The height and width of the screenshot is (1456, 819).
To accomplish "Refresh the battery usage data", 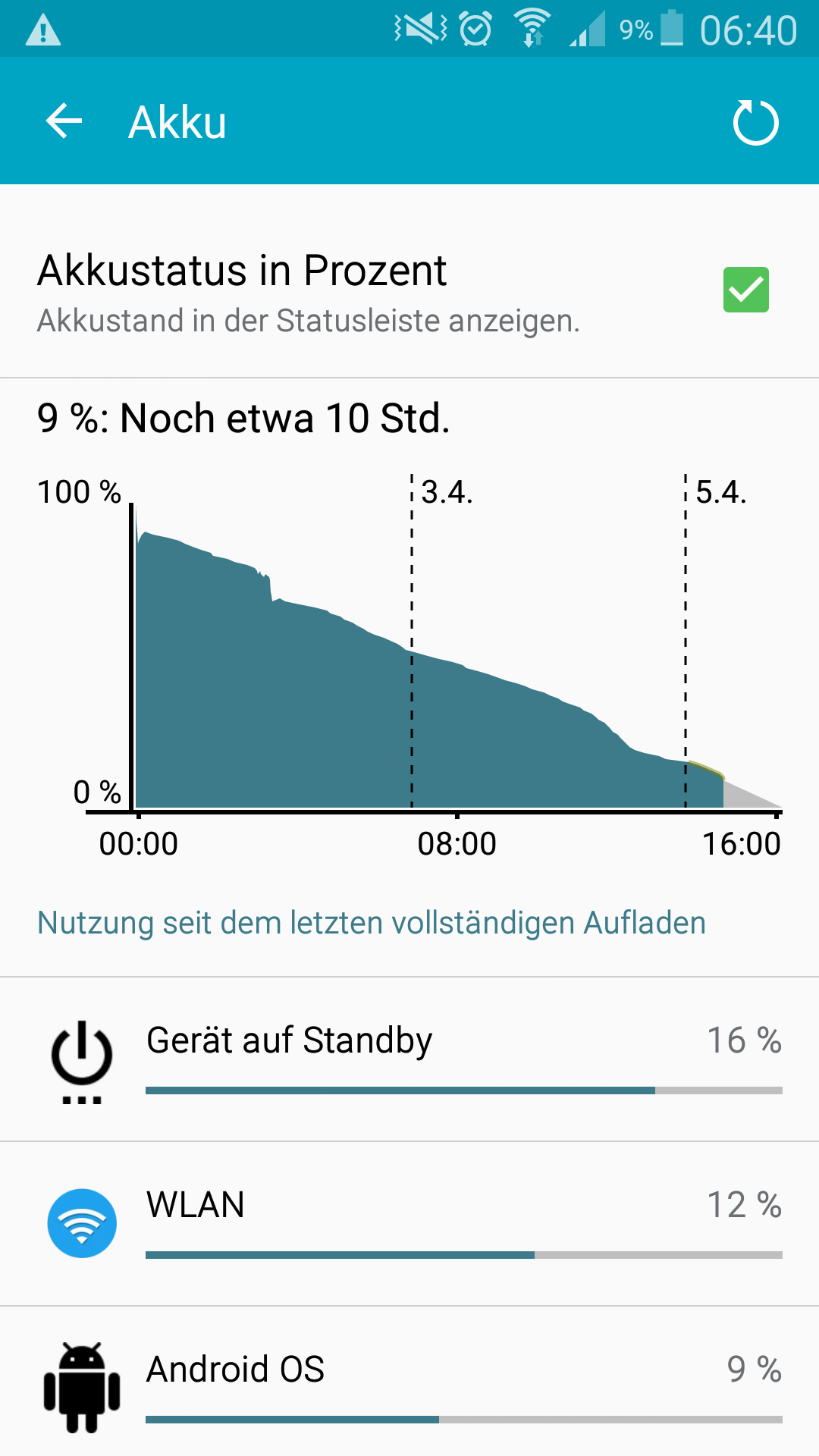I will 755,122.
